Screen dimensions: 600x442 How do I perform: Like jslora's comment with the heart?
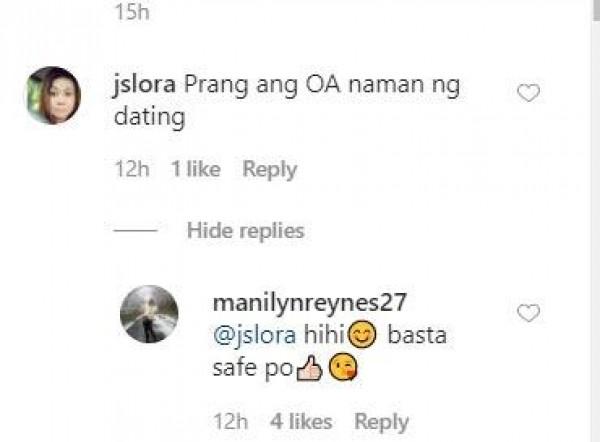pos(527,93)
